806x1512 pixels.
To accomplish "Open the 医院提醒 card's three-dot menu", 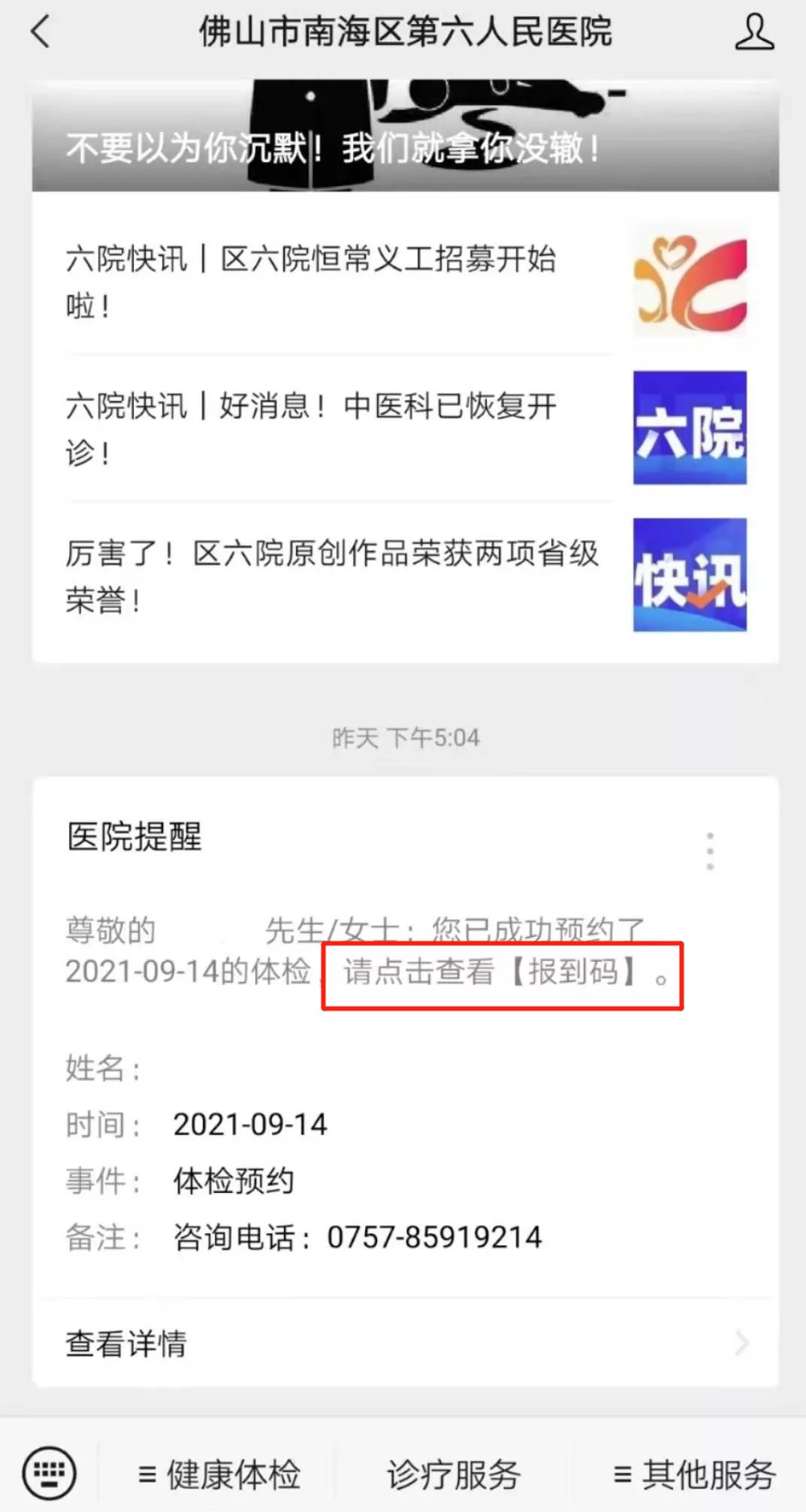I will click(710, 851).
